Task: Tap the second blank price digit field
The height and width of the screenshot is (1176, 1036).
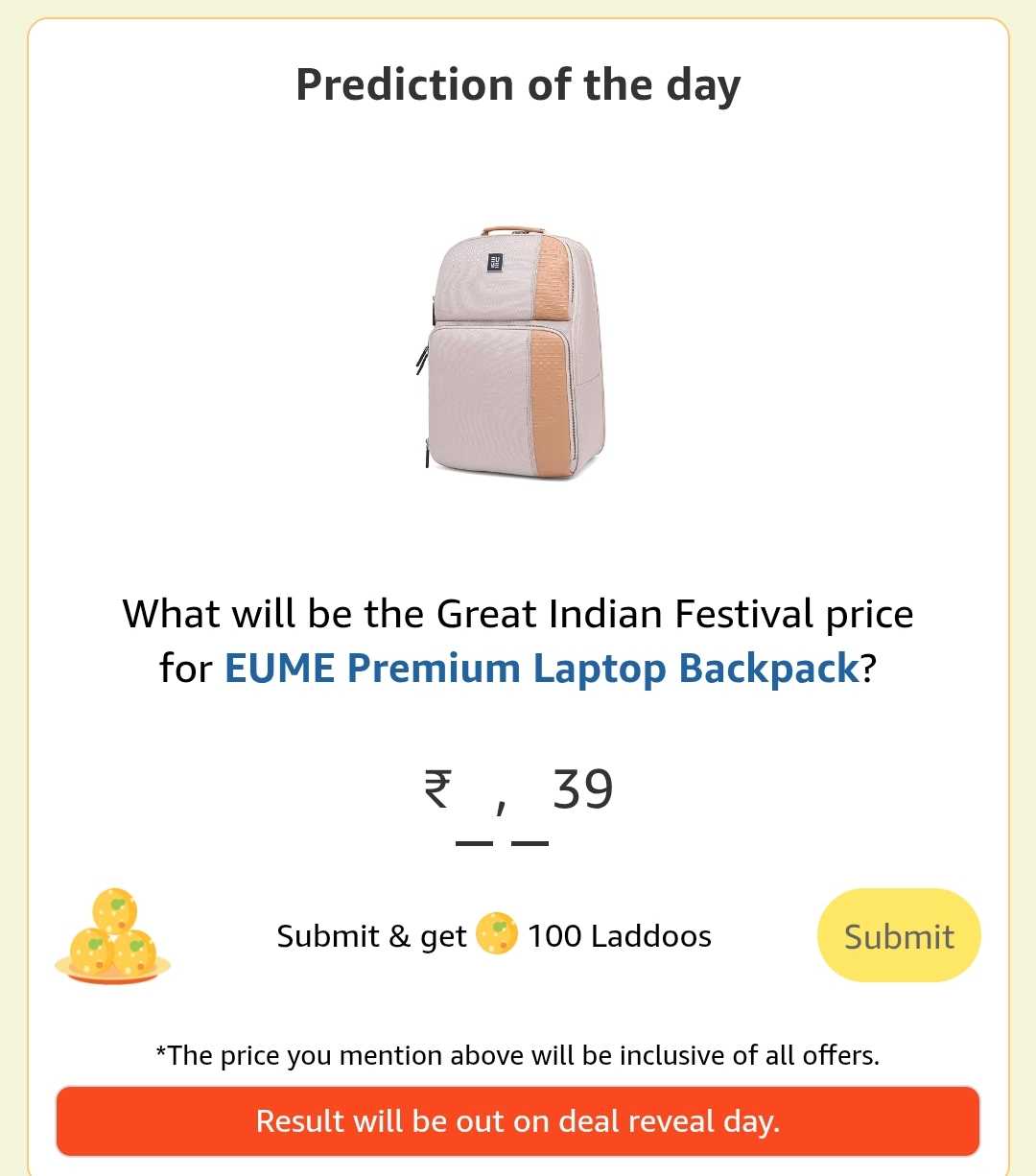Action: pyautogui.click(x=530, y=815)
